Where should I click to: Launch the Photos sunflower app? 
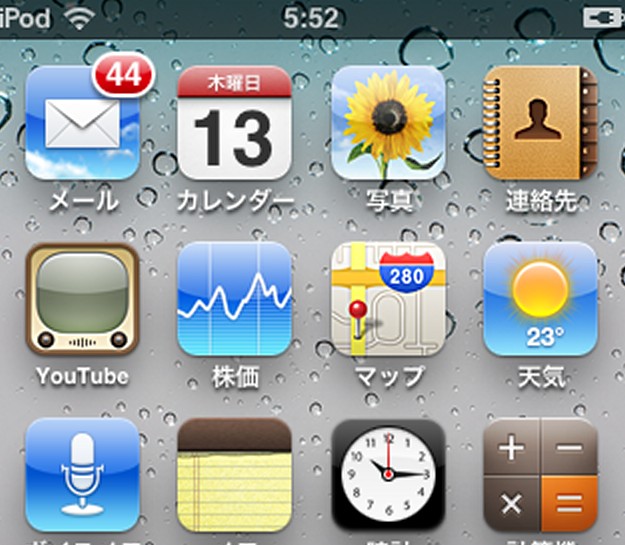(388, 124)
